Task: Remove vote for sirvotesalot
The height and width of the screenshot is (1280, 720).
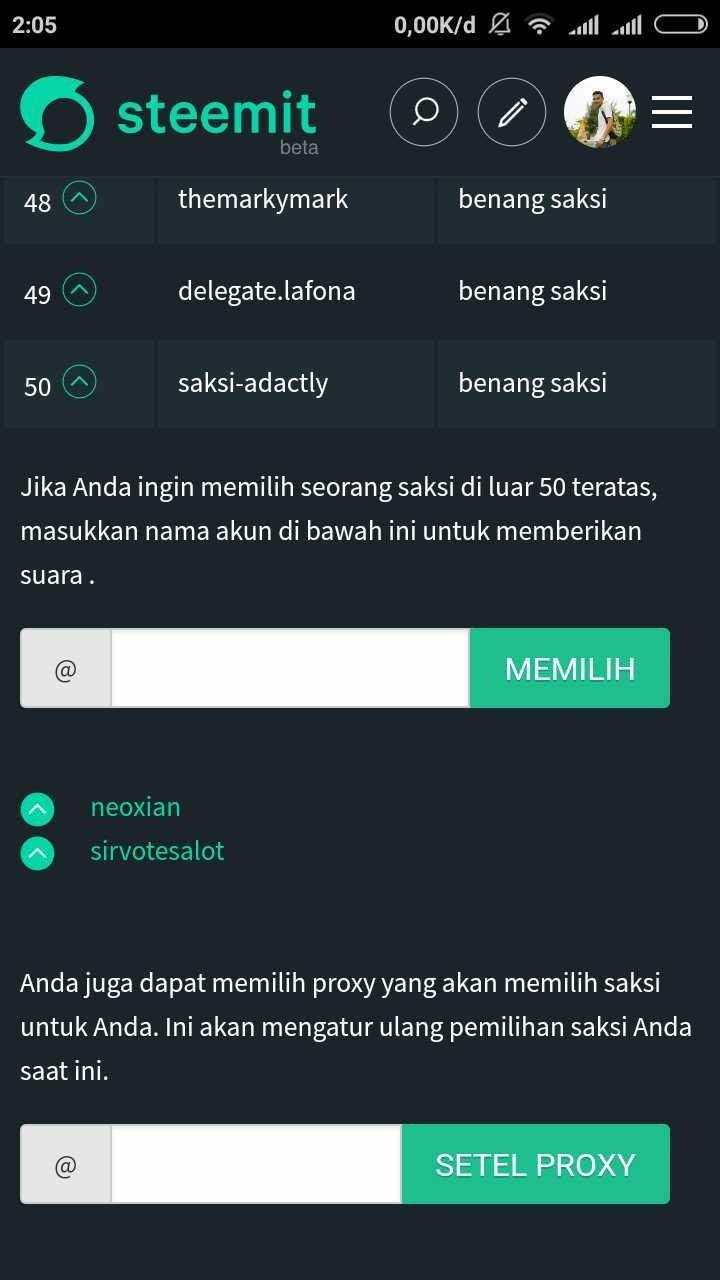Action: [x=38, y=852]
